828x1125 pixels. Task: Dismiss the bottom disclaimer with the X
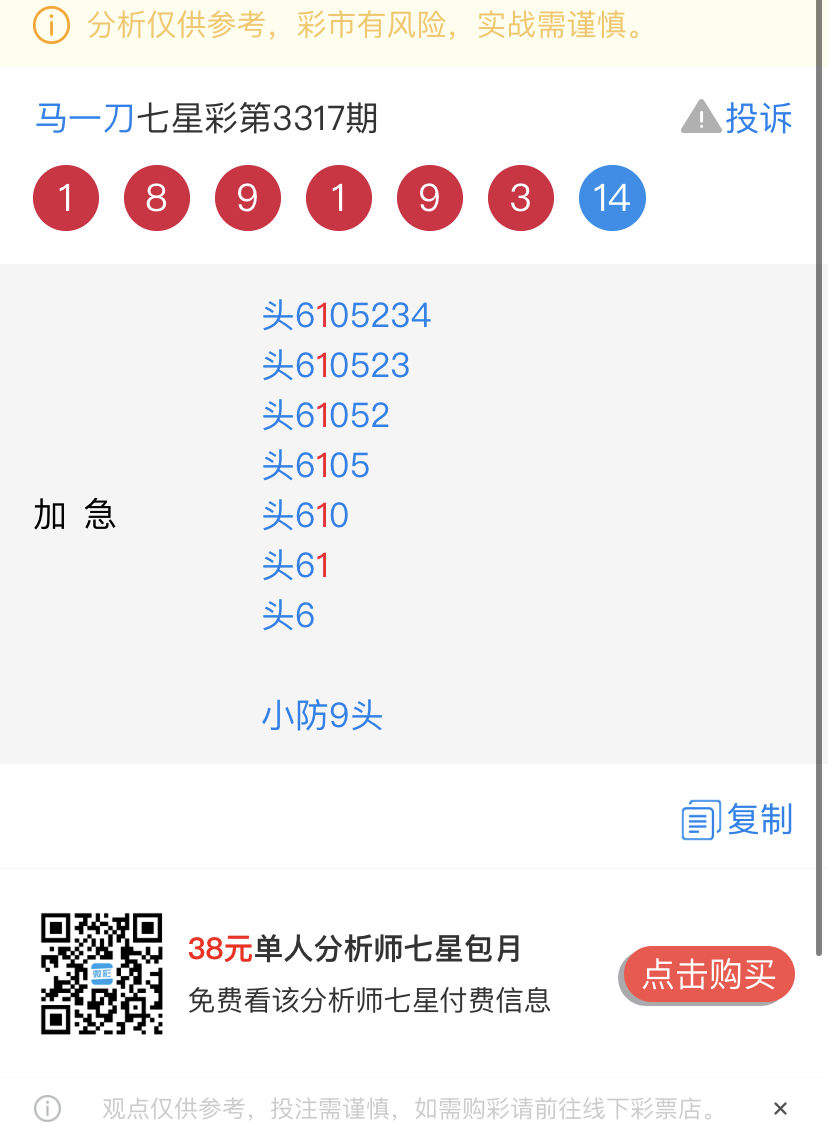[x=780, y=1108]
